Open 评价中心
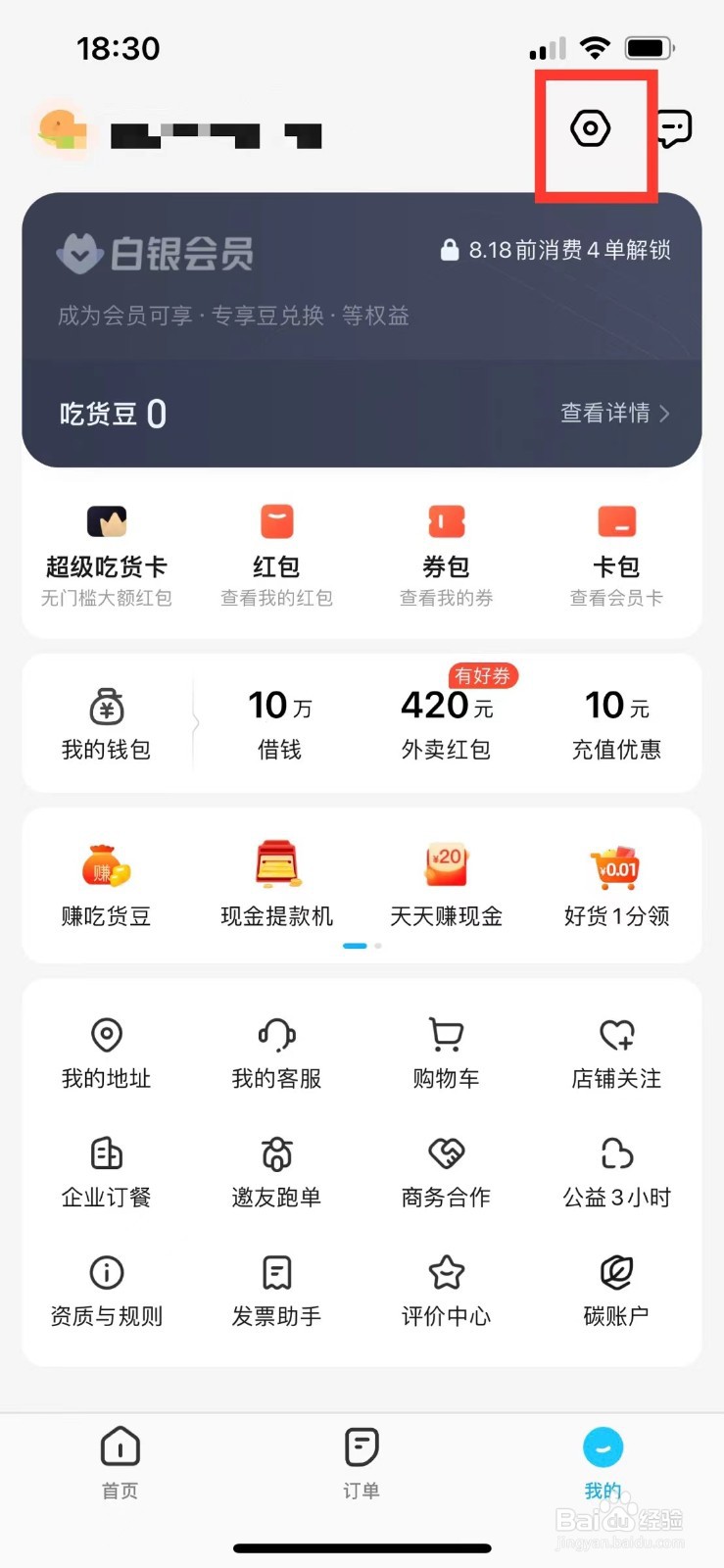This screenshot has width=724, height=1568. [x=446, y=1290]
